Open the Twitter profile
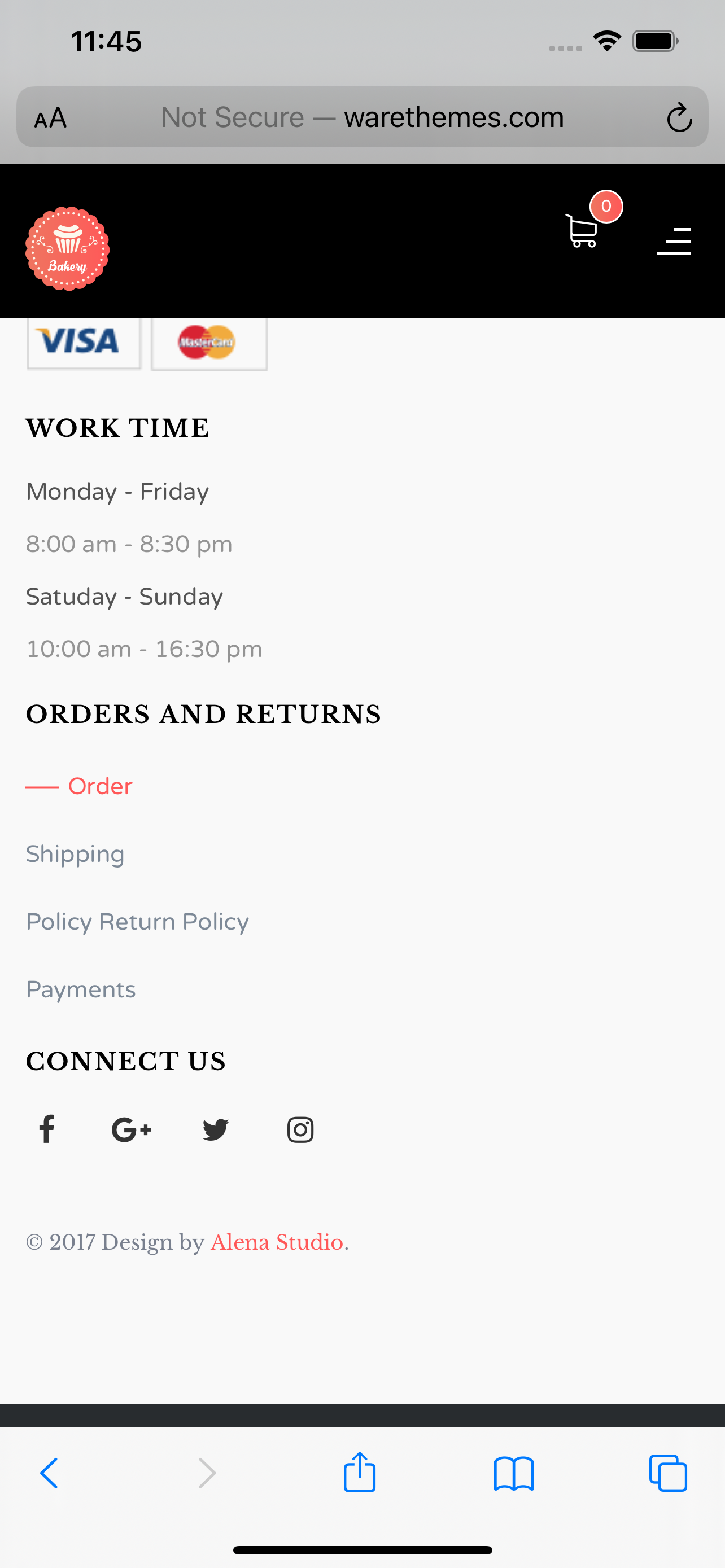This screenshot has height=1568, width=725. (x=216, y=1130)
